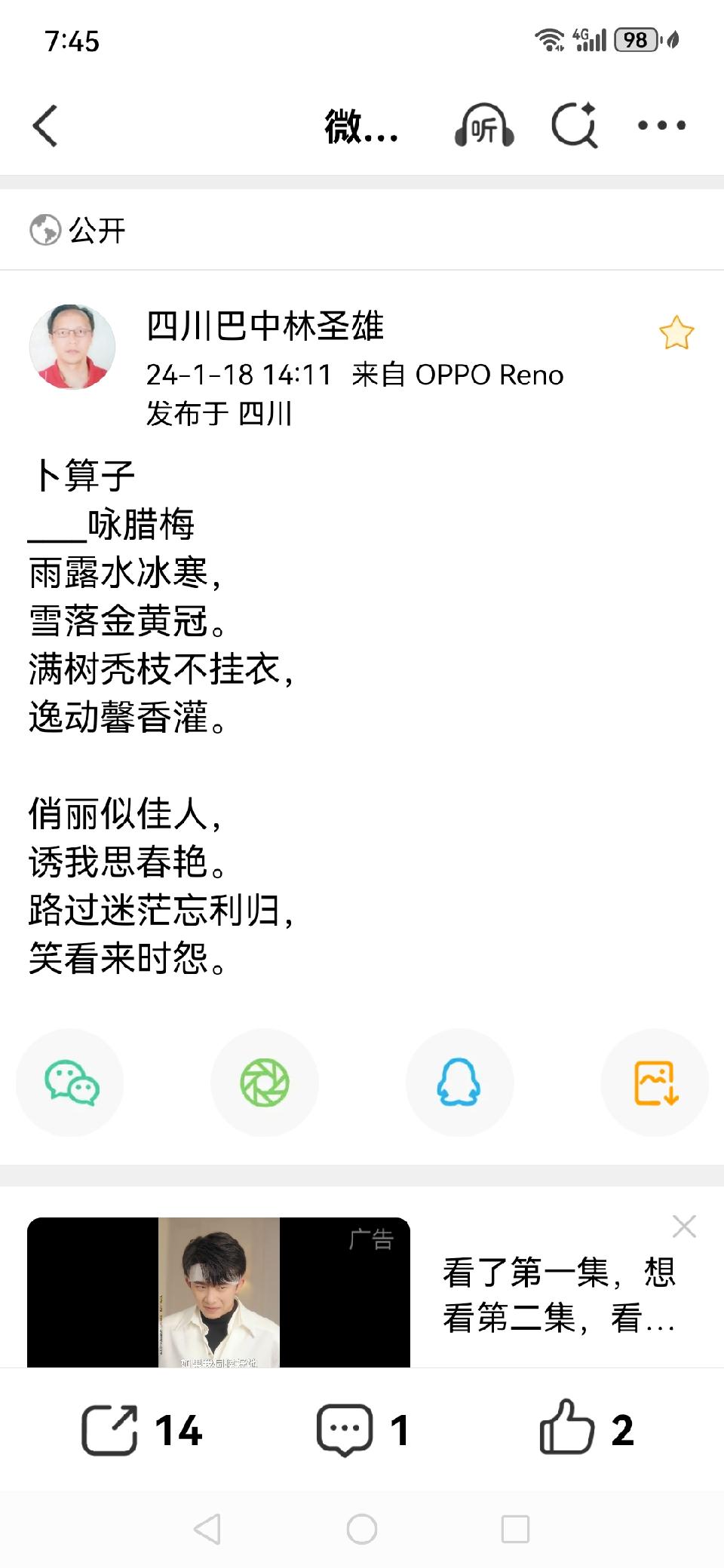Open the search icon with sparkle
Image resolution: width=724 pixels, height=1568 pixels.
coord(575,125)
